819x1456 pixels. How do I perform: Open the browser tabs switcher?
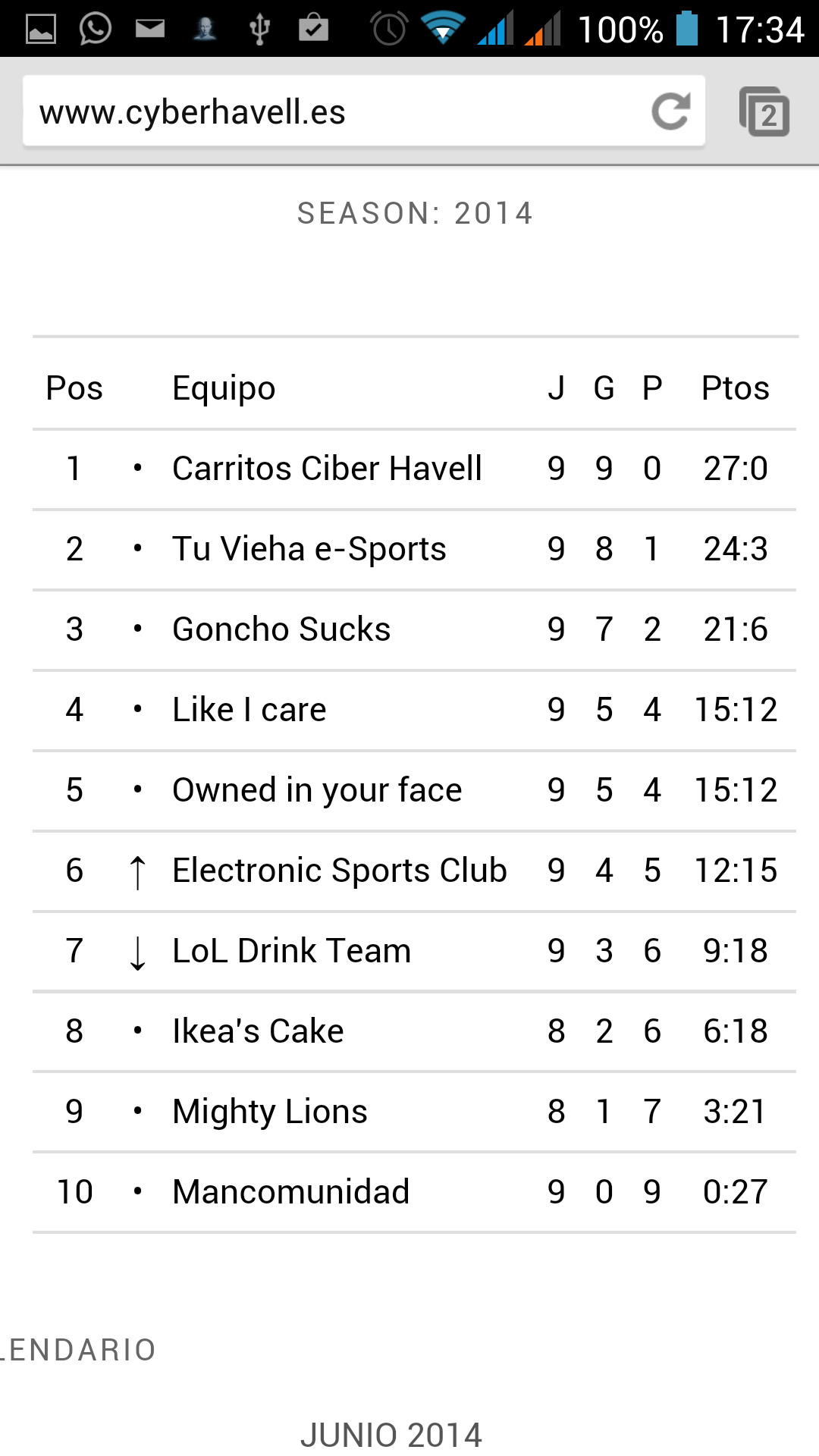coord(764,111)
